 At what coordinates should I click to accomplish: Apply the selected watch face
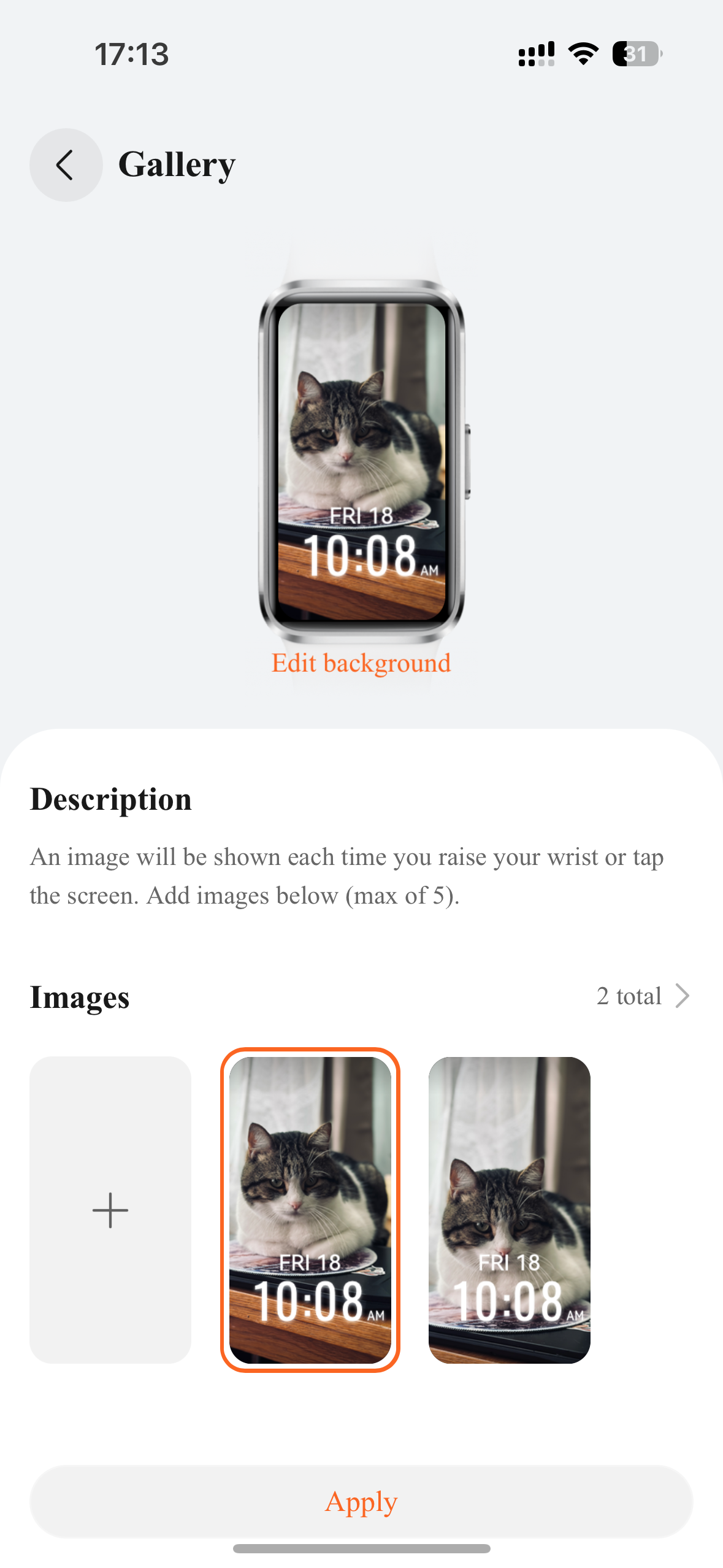pos(361,1502)
